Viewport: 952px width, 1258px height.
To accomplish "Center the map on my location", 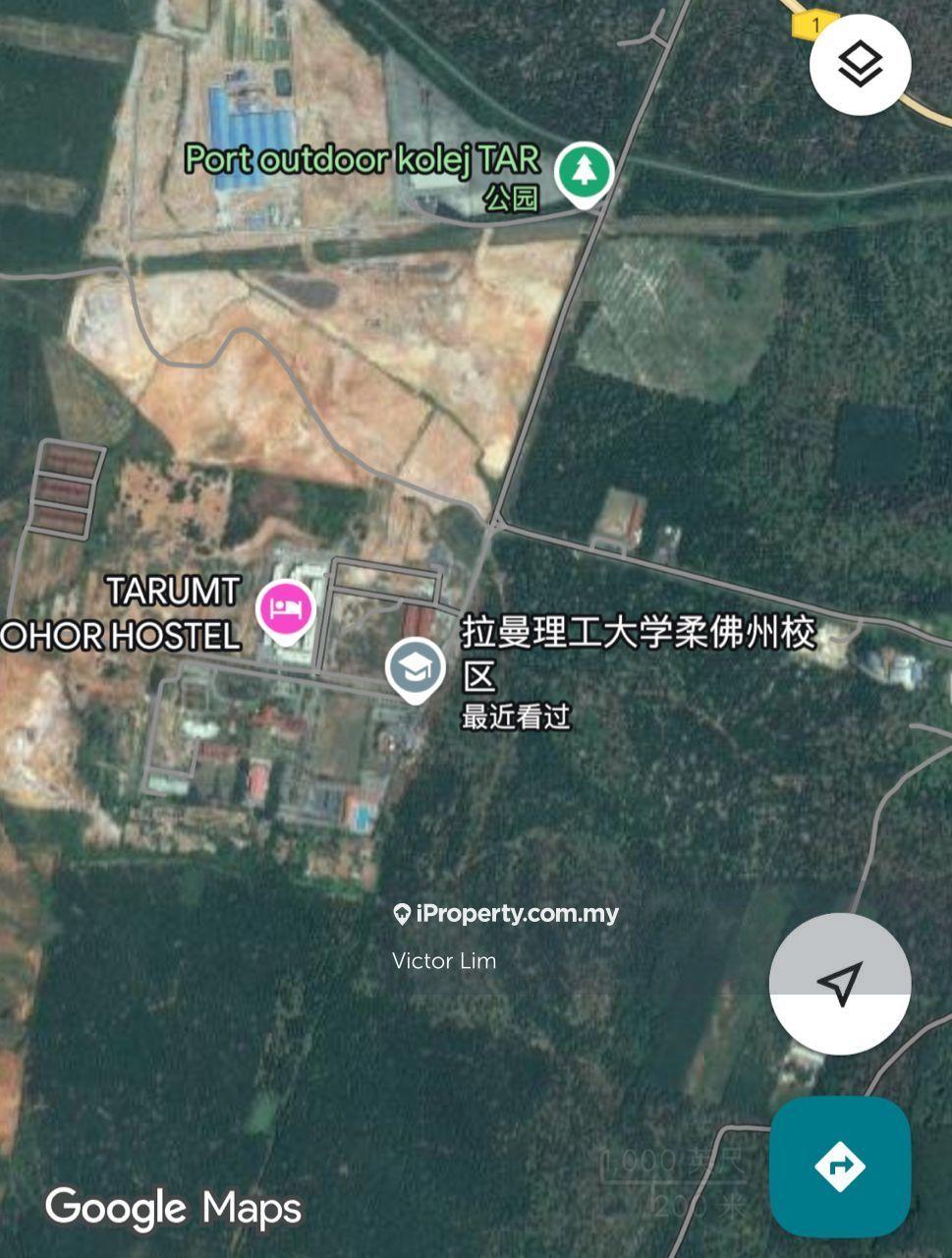I will [840, 984].
